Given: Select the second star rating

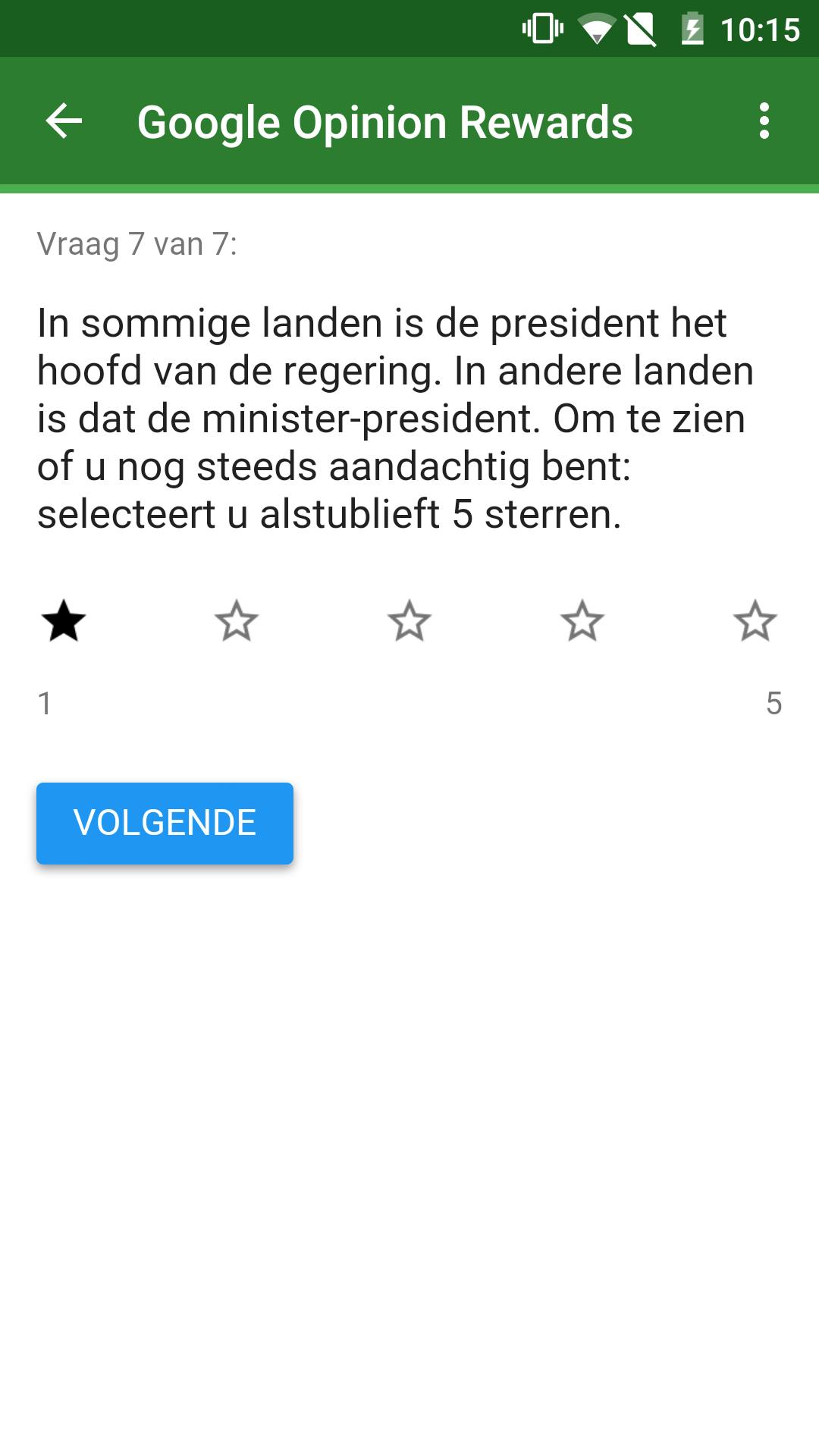Looking at the screenshot, I should coord(237,621).
